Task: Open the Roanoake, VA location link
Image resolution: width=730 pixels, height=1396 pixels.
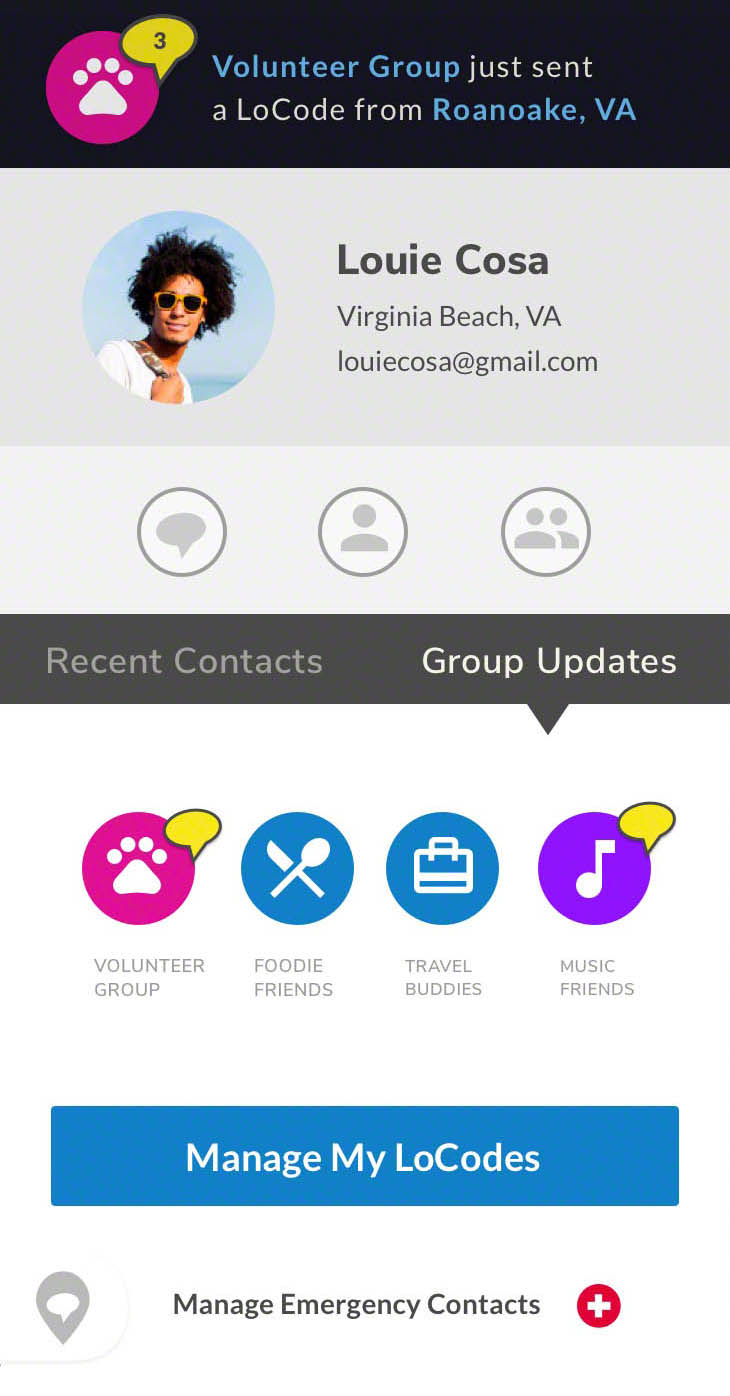Action: point(534,109)
